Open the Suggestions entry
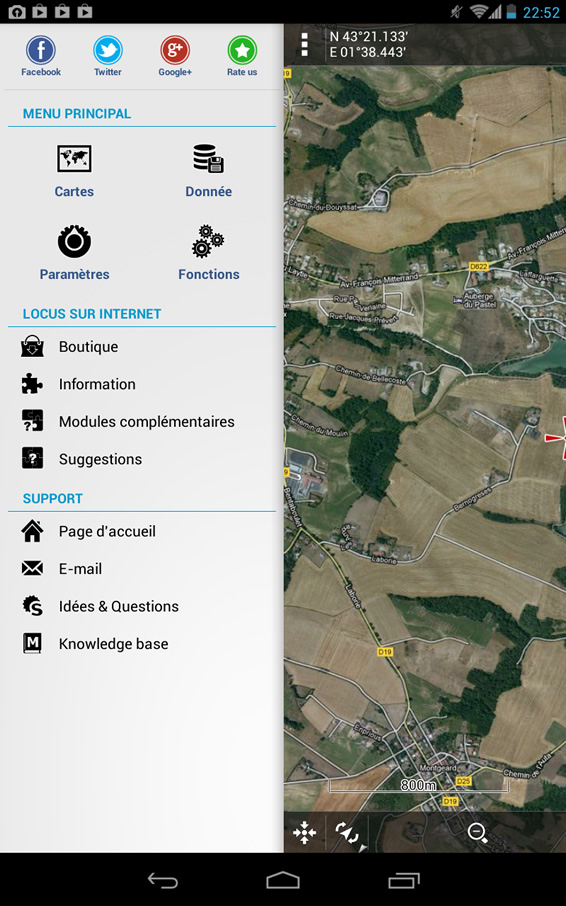This screenshot has width=566, height=906. (142, 459)
